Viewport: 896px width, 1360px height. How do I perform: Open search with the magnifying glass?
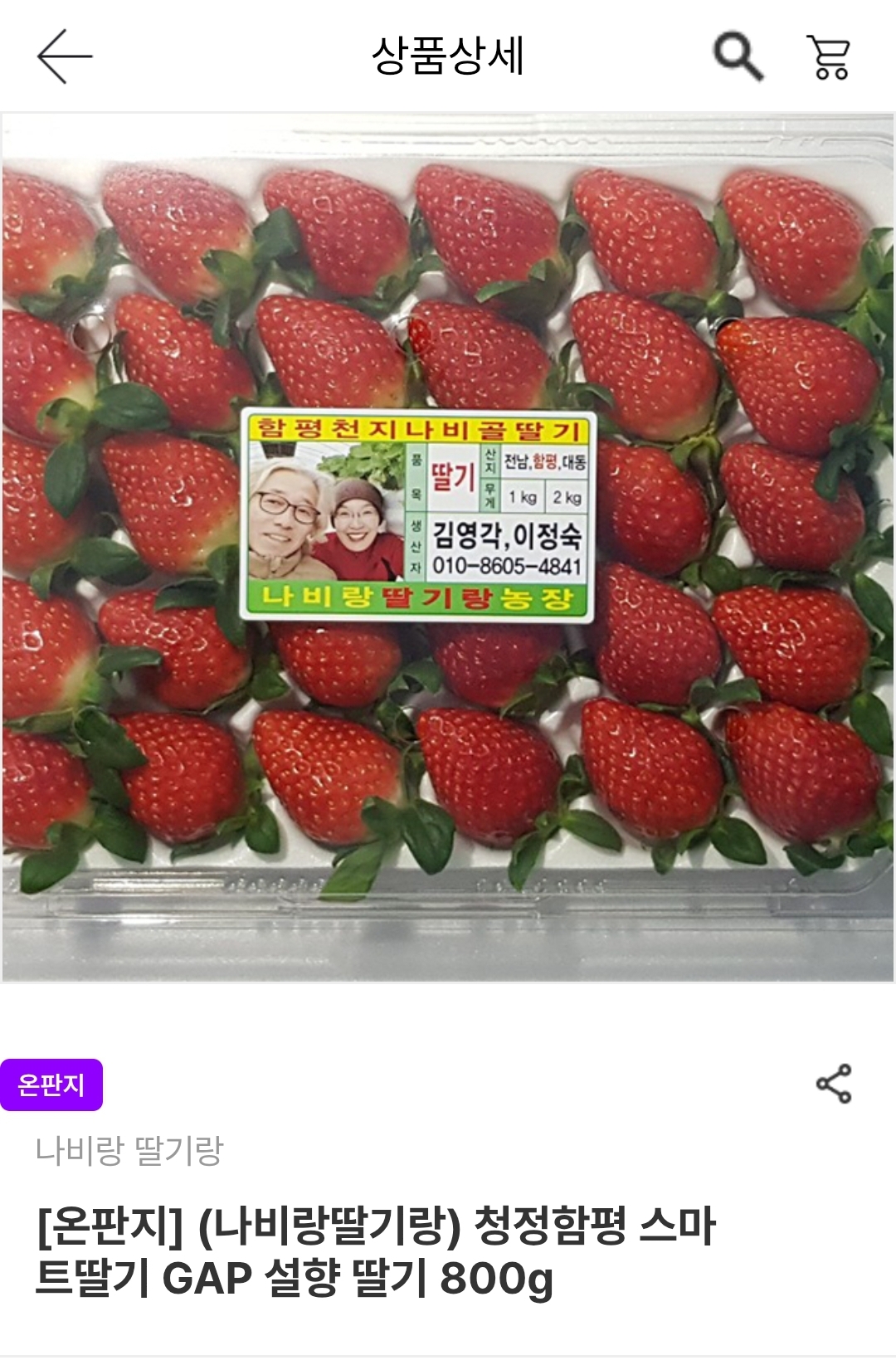pos(738,56)
